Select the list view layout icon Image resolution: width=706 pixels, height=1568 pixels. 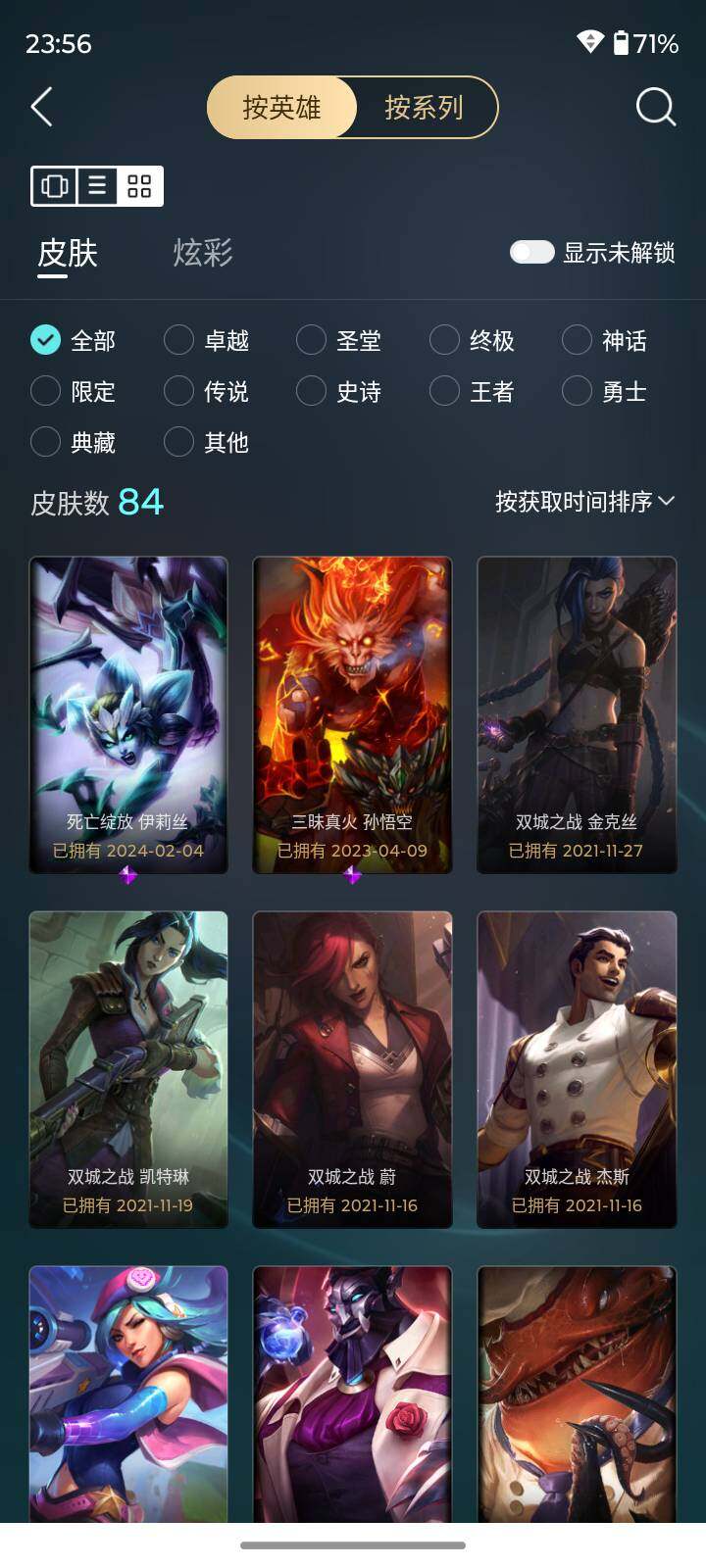click(x=97, y=185)
